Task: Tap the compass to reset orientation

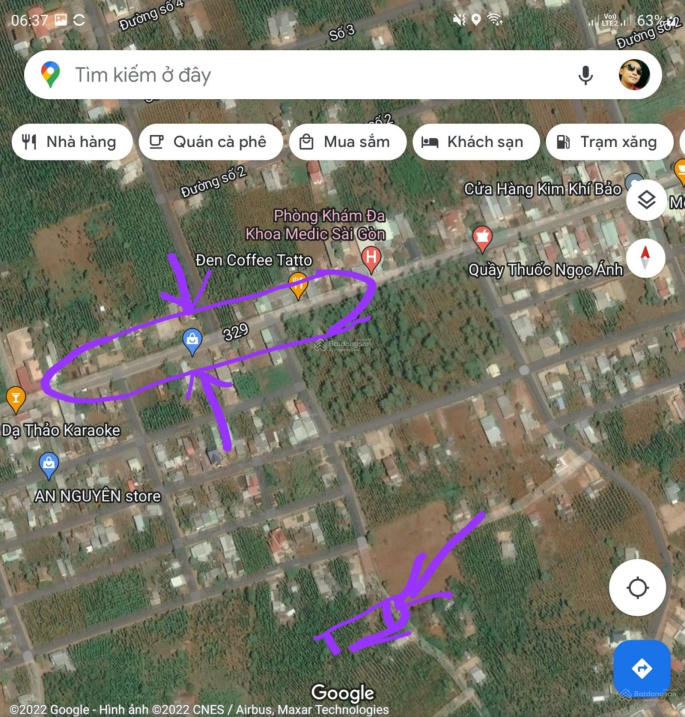Action: (646, 258)
